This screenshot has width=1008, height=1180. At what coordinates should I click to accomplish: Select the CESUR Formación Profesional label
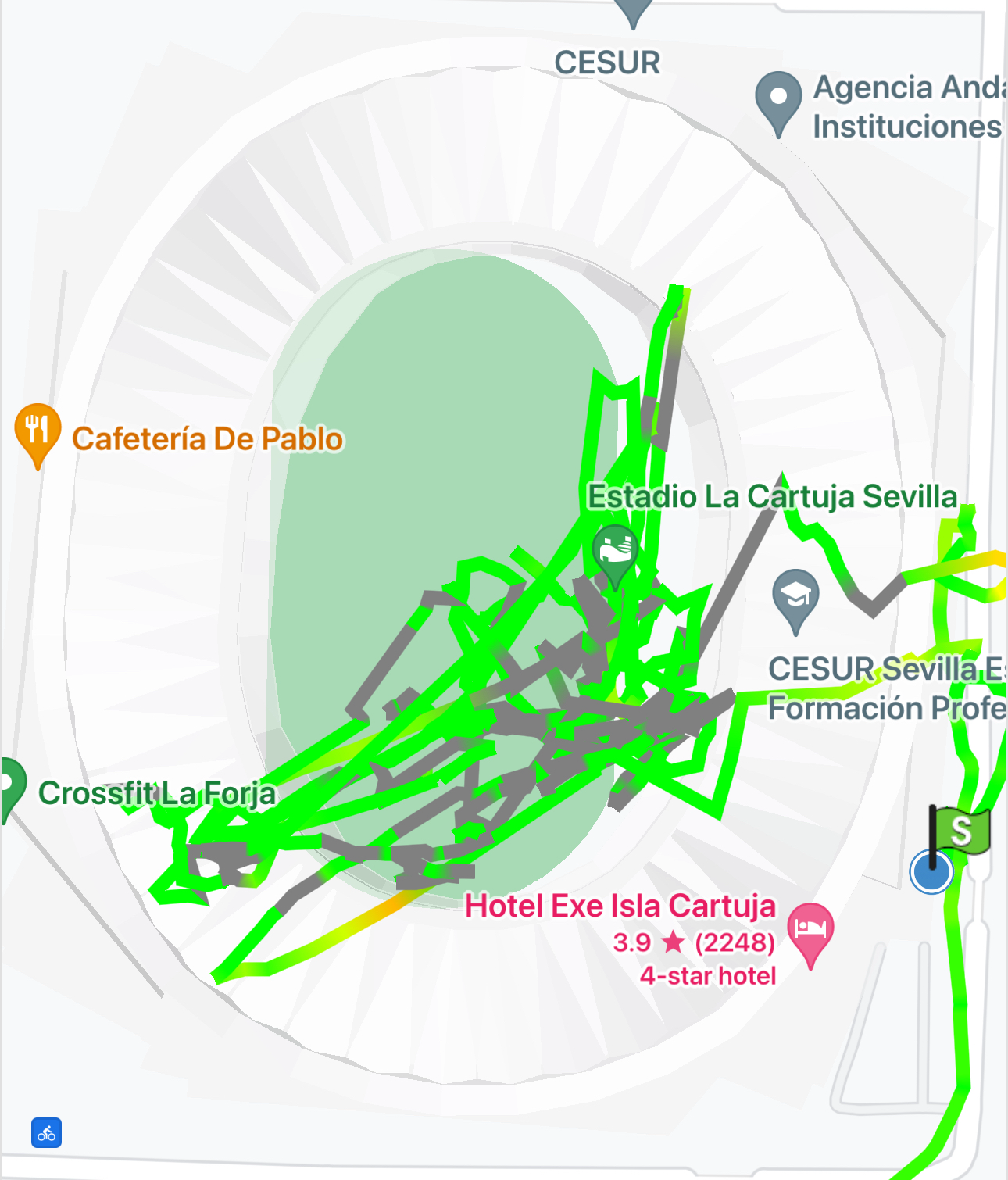(883, 689)
